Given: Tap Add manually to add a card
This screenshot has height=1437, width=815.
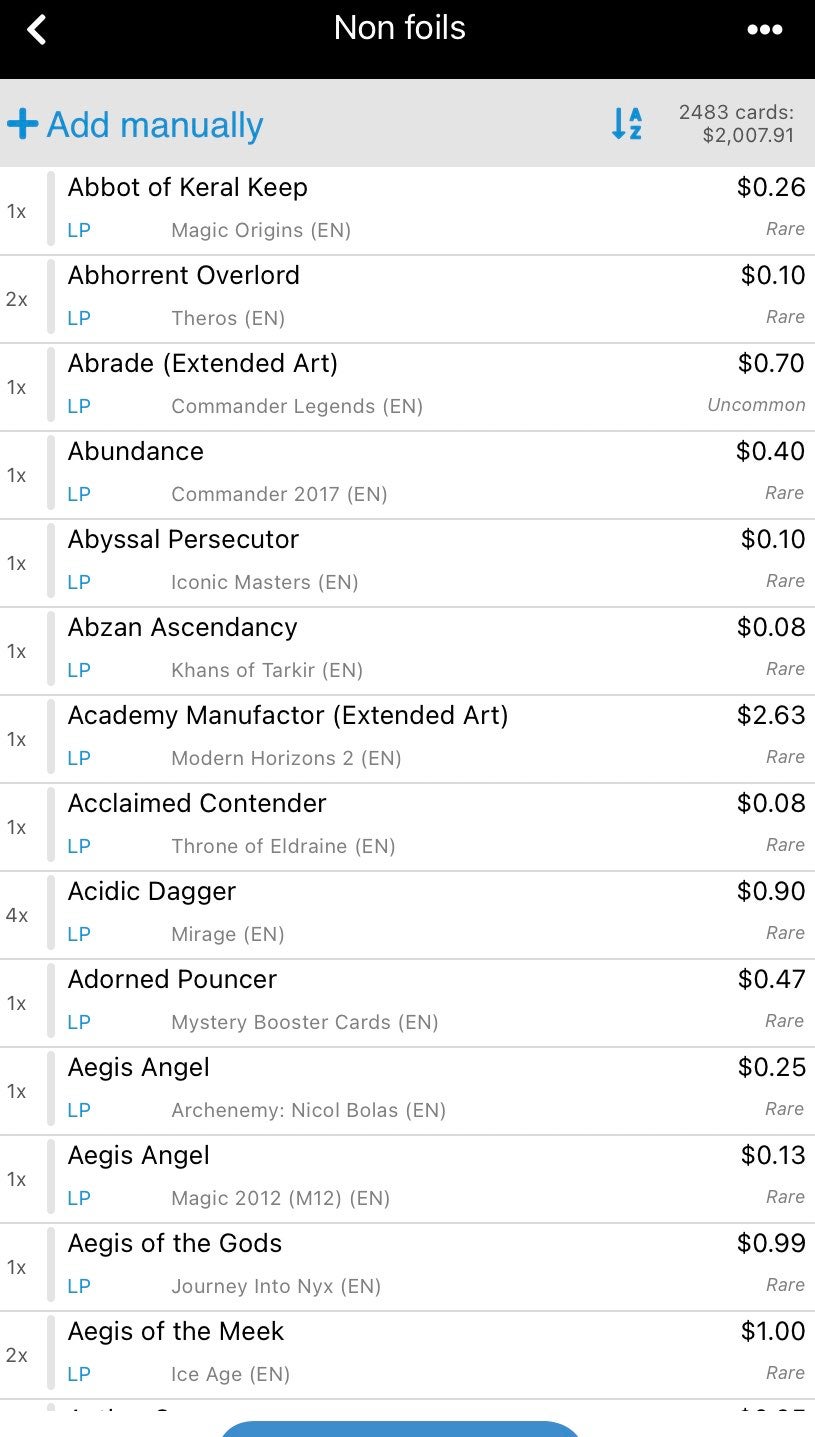Looking at the screenshot, I should pos(135,125).
